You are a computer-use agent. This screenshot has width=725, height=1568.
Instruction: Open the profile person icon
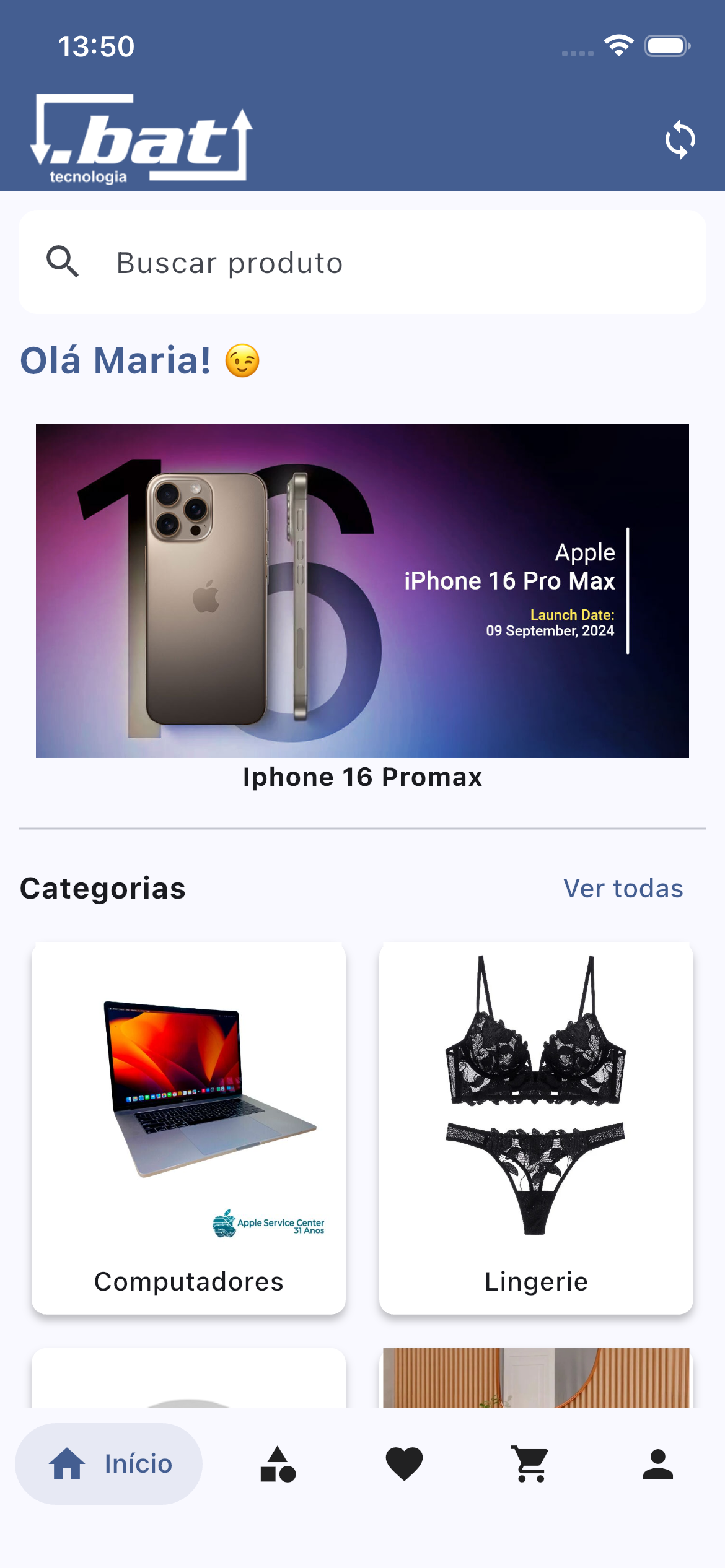657,1465
